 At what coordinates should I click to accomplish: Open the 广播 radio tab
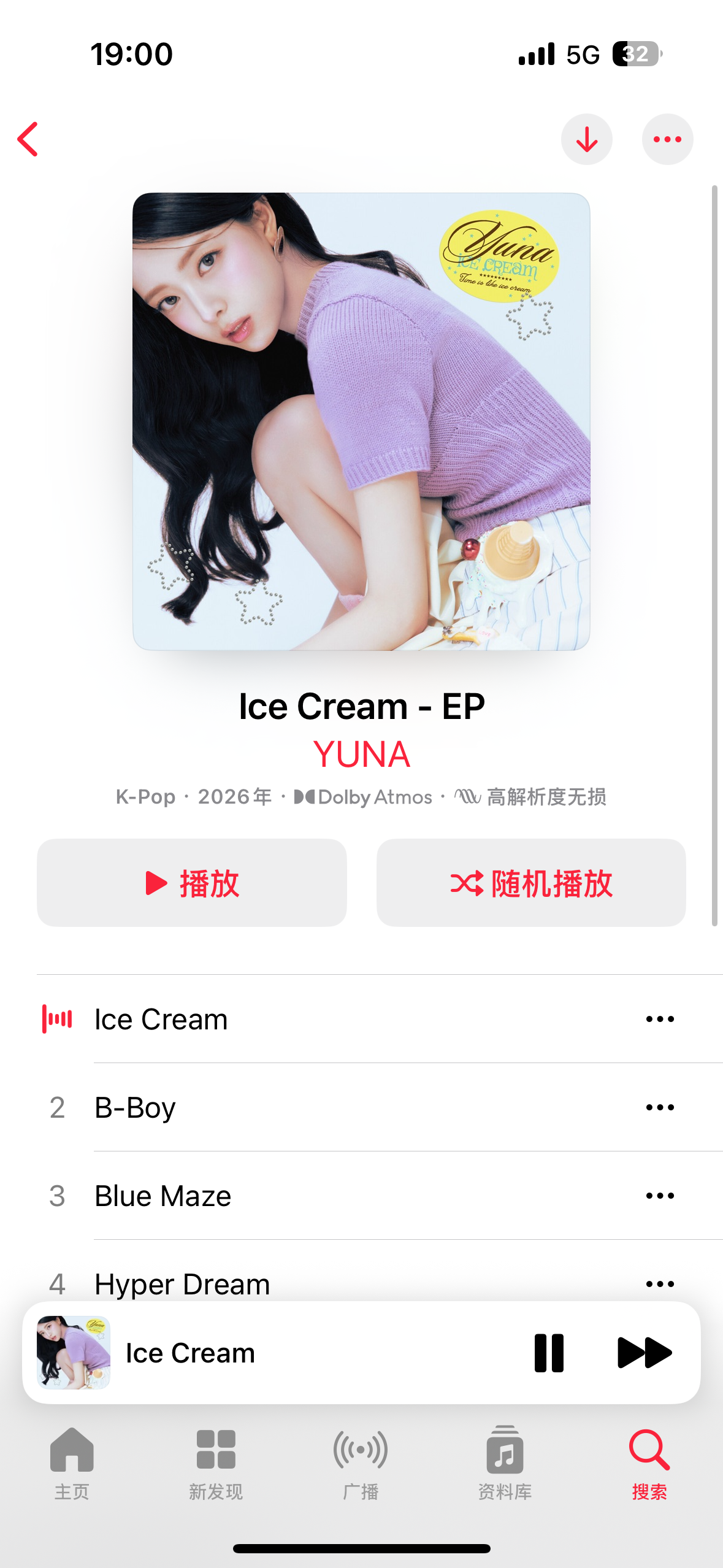pyautogui.click(x=361, y=1463)
